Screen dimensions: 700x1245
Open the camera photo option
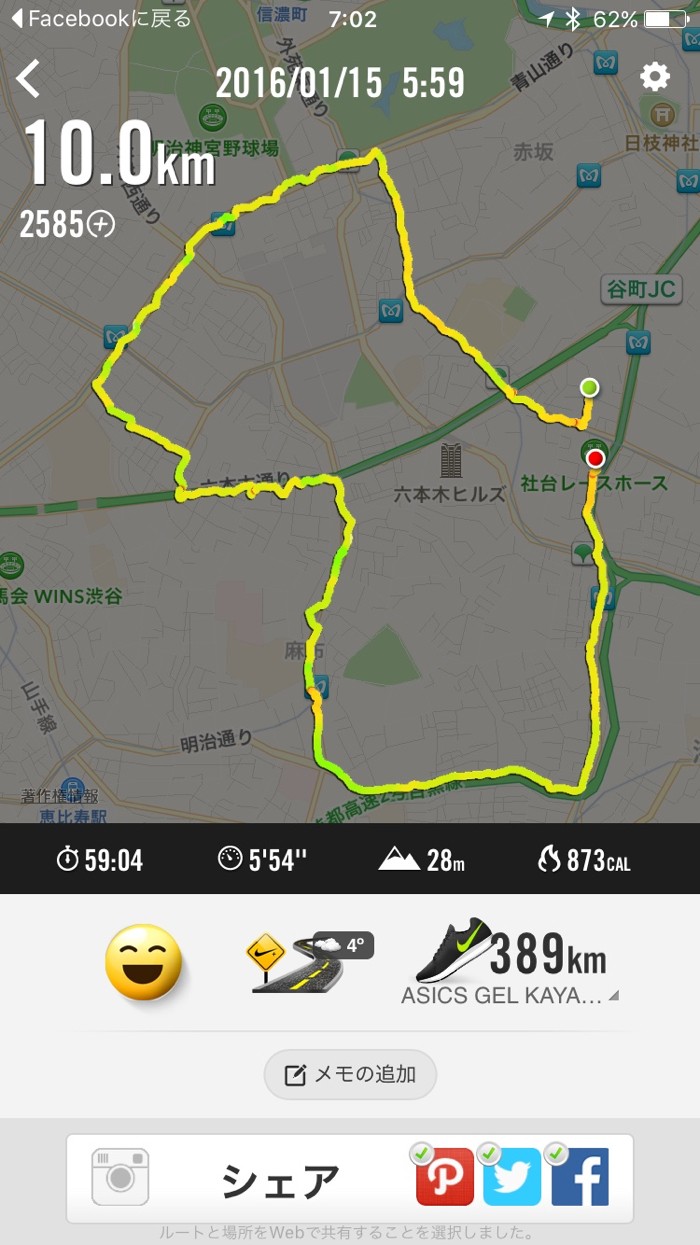pyautogui.click(x=121, y=1177)
